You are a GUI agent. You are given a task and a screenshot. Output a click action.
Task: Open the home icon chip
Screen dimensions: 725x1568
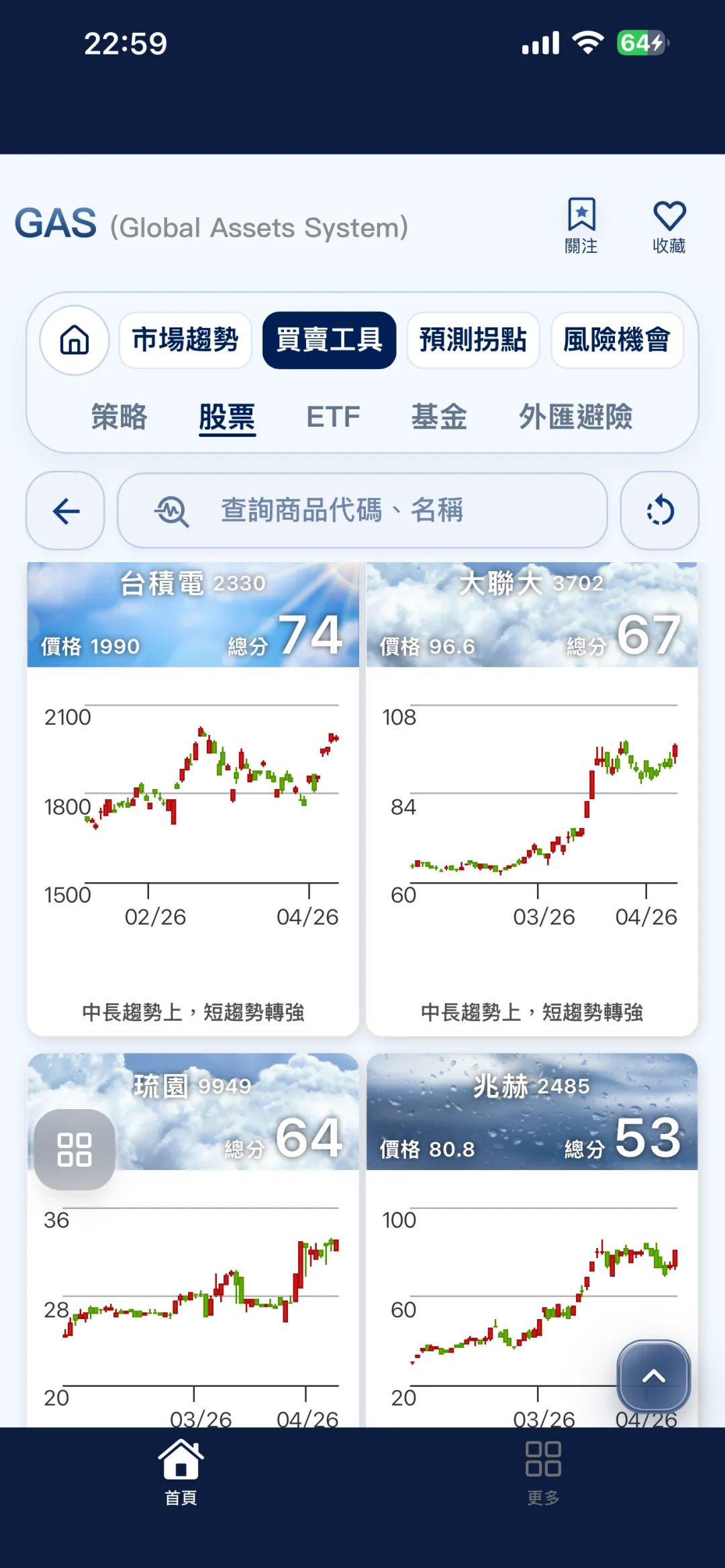[75, 340]
